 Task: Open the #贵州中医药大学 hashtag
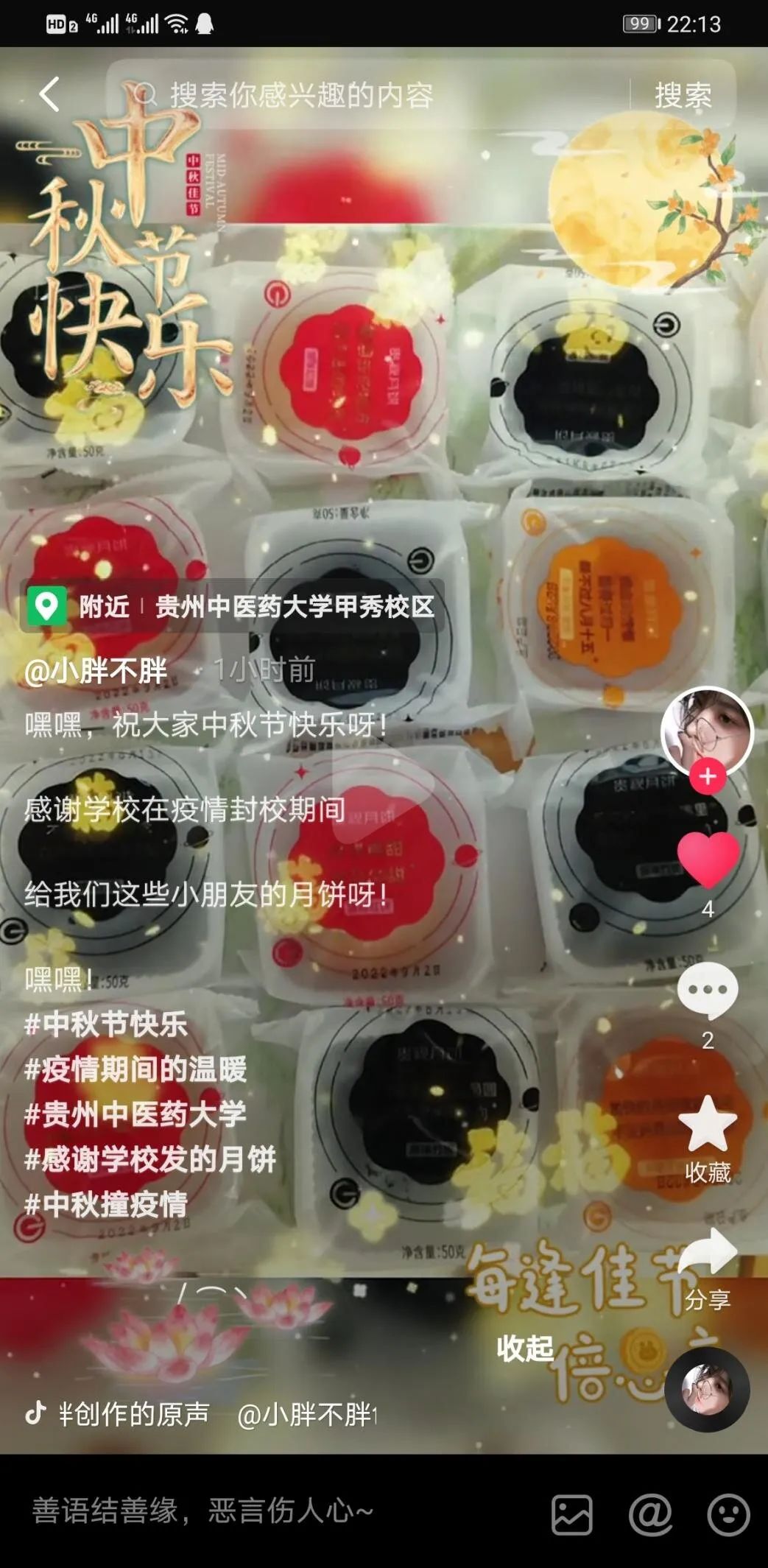click(135, 1114)
